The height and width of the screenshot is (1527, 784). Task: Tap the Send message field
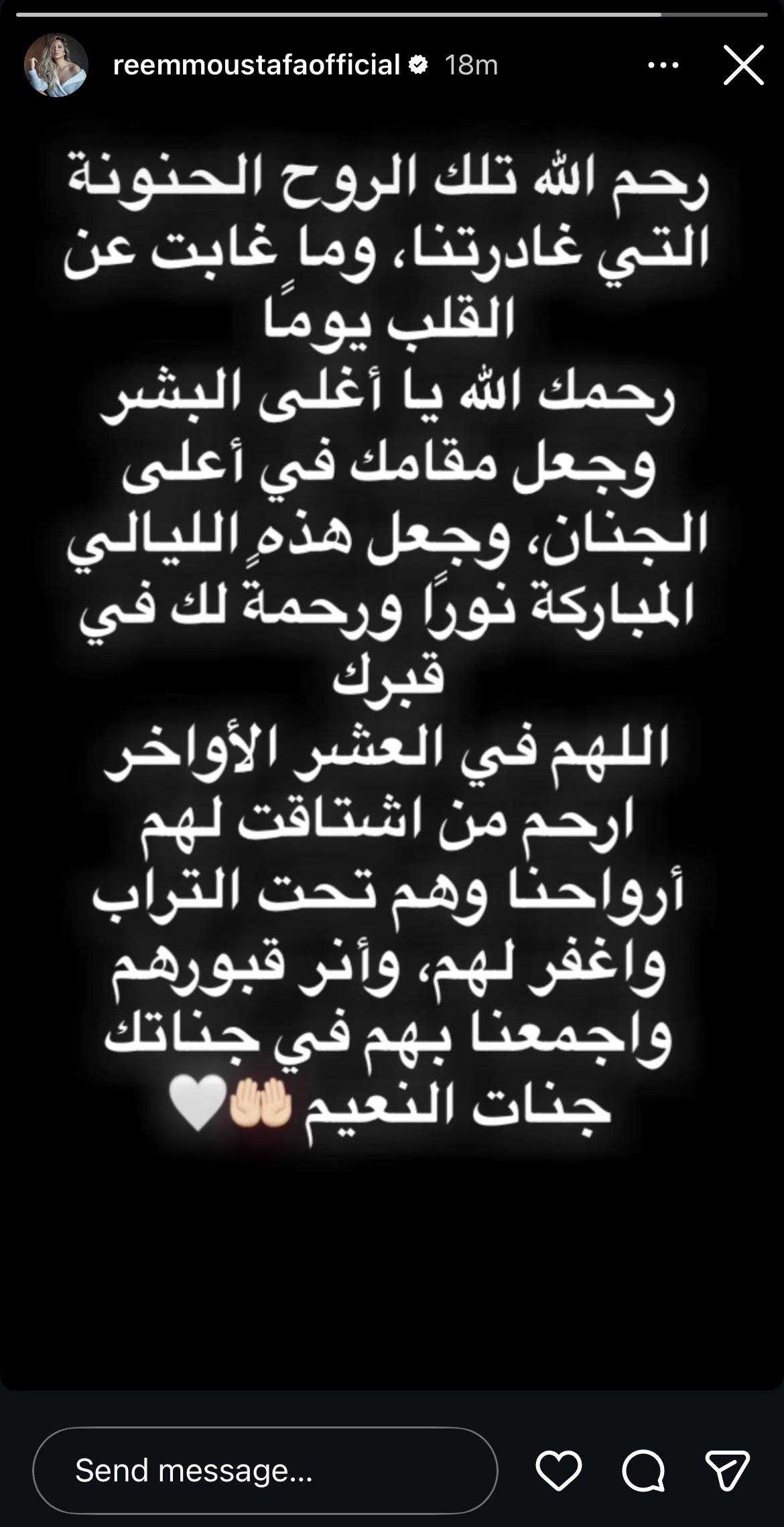pyautogui.click(x=265, y=1471)
